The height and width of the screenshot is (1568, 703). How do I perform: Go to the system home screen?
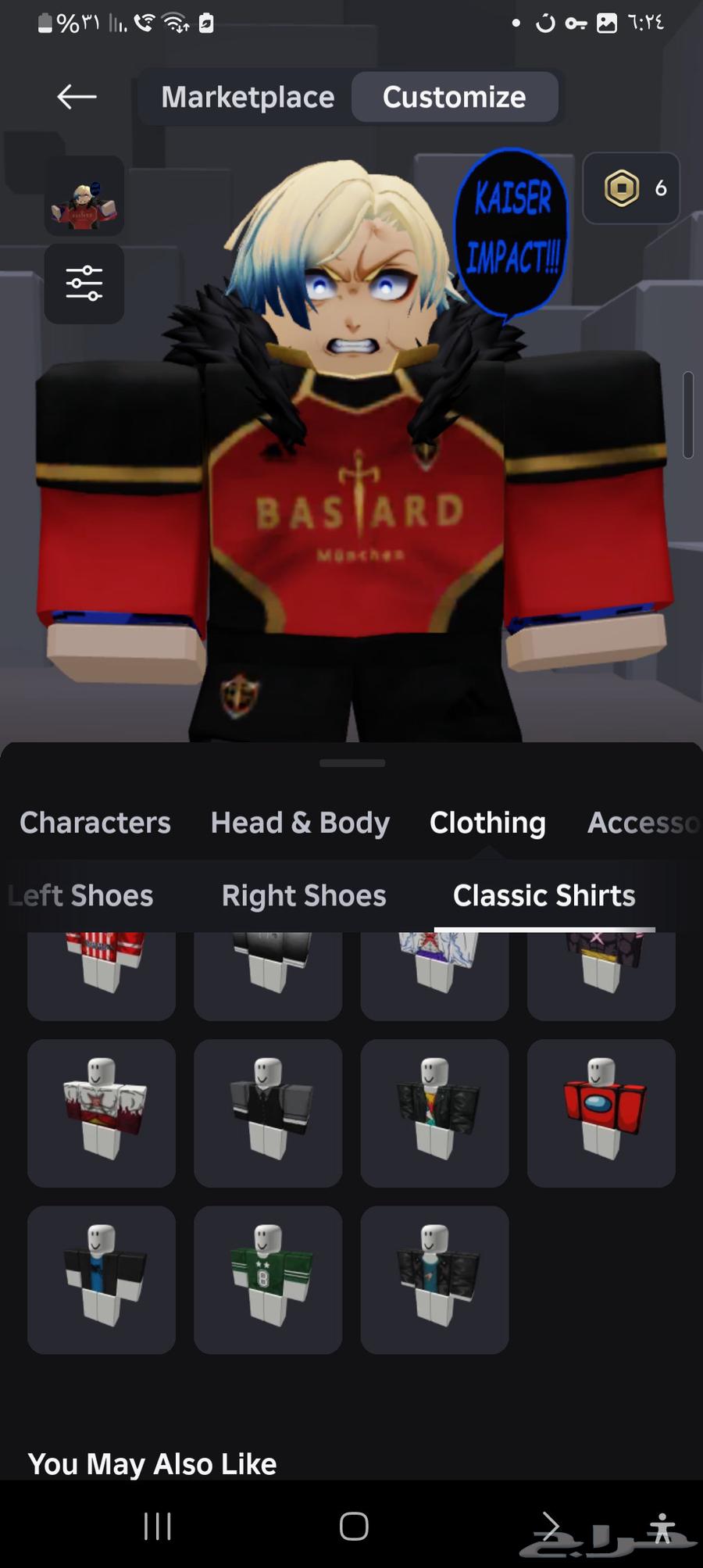pyautogui.click(x=354, y=1526)
